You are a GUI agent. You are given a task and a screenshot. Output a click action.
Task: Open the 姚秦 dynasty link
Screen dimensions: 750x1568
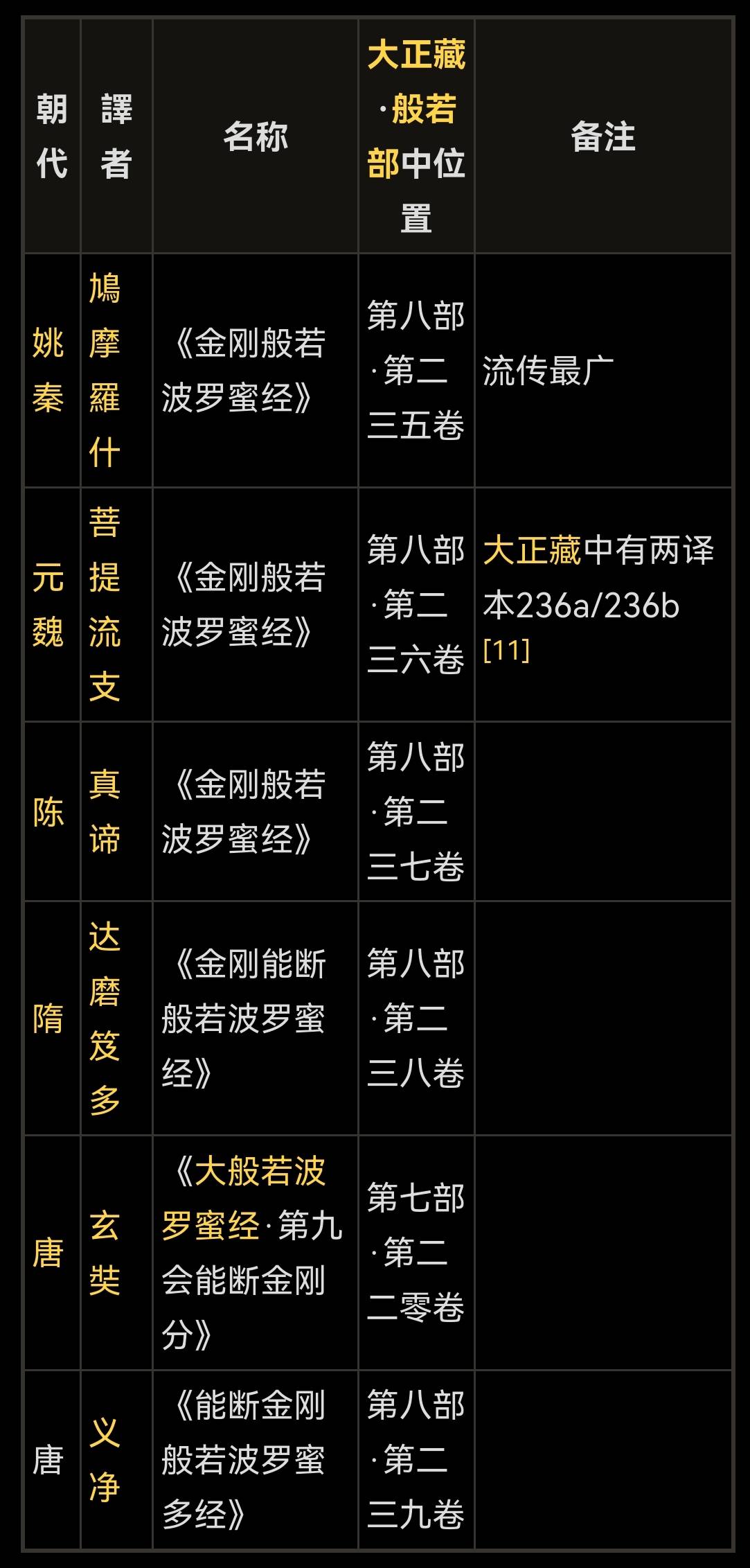[x=48, y=371]
